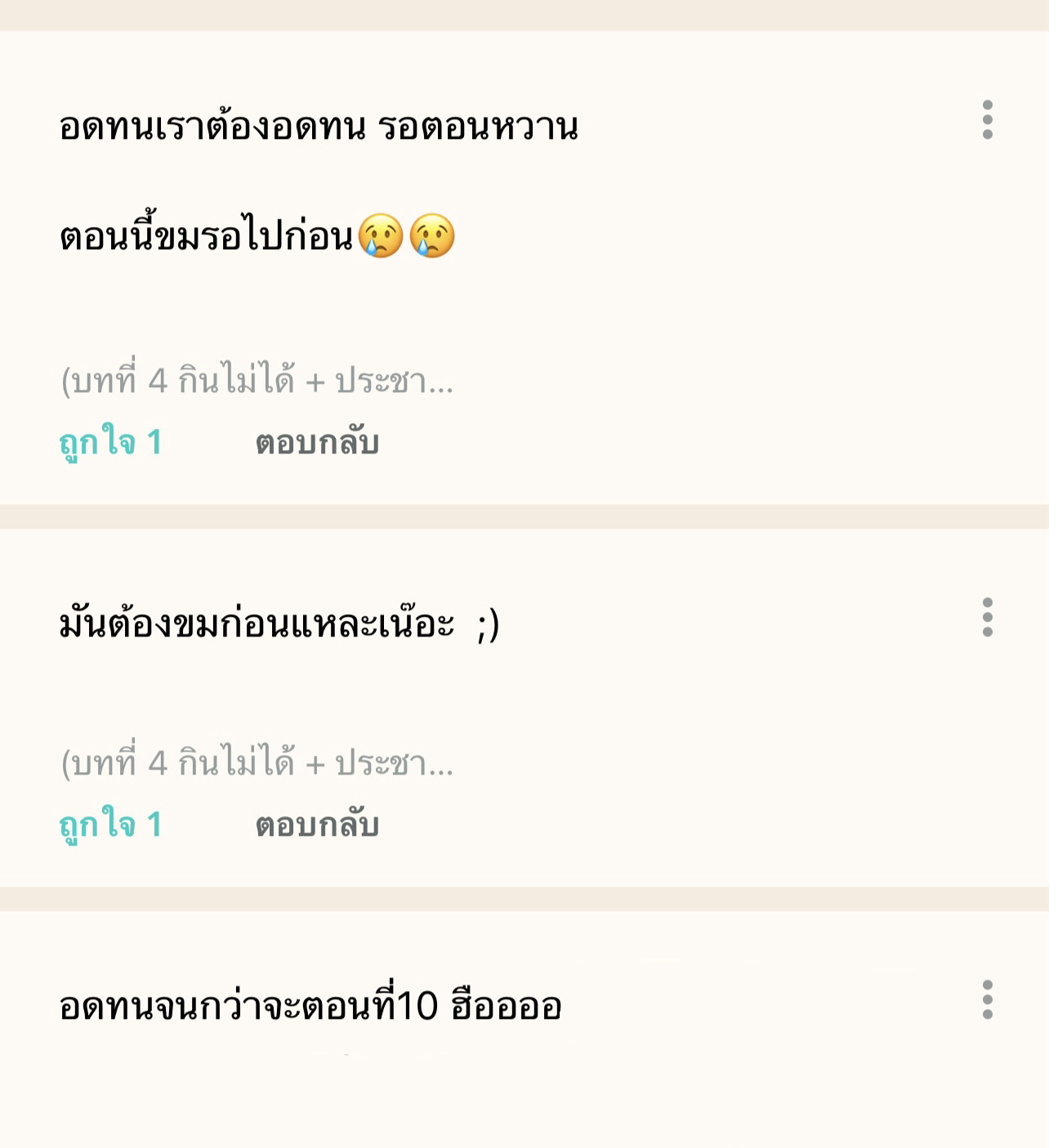This screenshot has height=1148, width=1049.
Task: Open overflow menu for comment 'มันต้องขมก่อนแหละเนอะ'
Action: click(x=987, y=618)
